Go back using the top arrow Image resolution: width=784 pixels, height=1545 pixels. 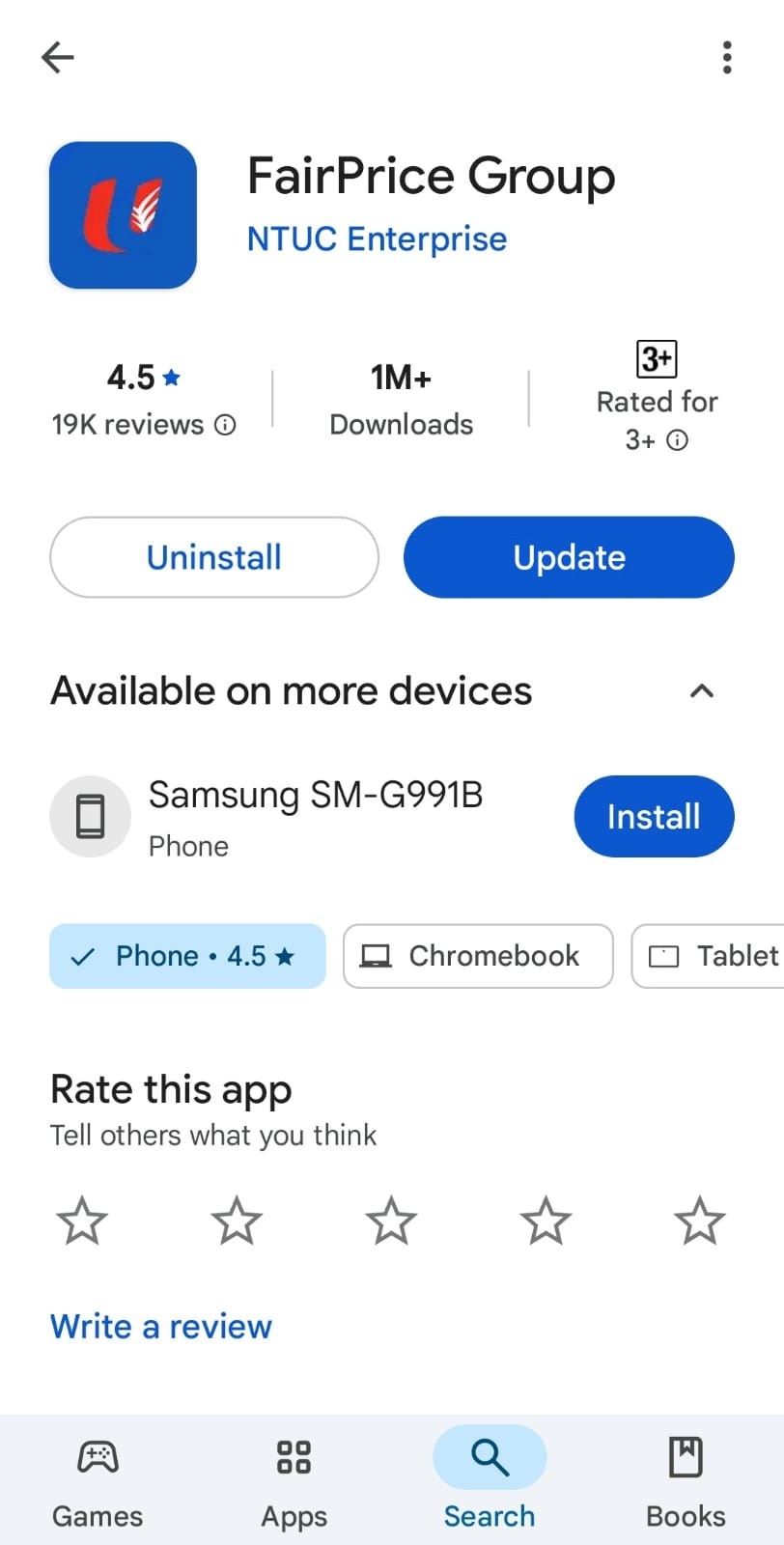[58, 58]
